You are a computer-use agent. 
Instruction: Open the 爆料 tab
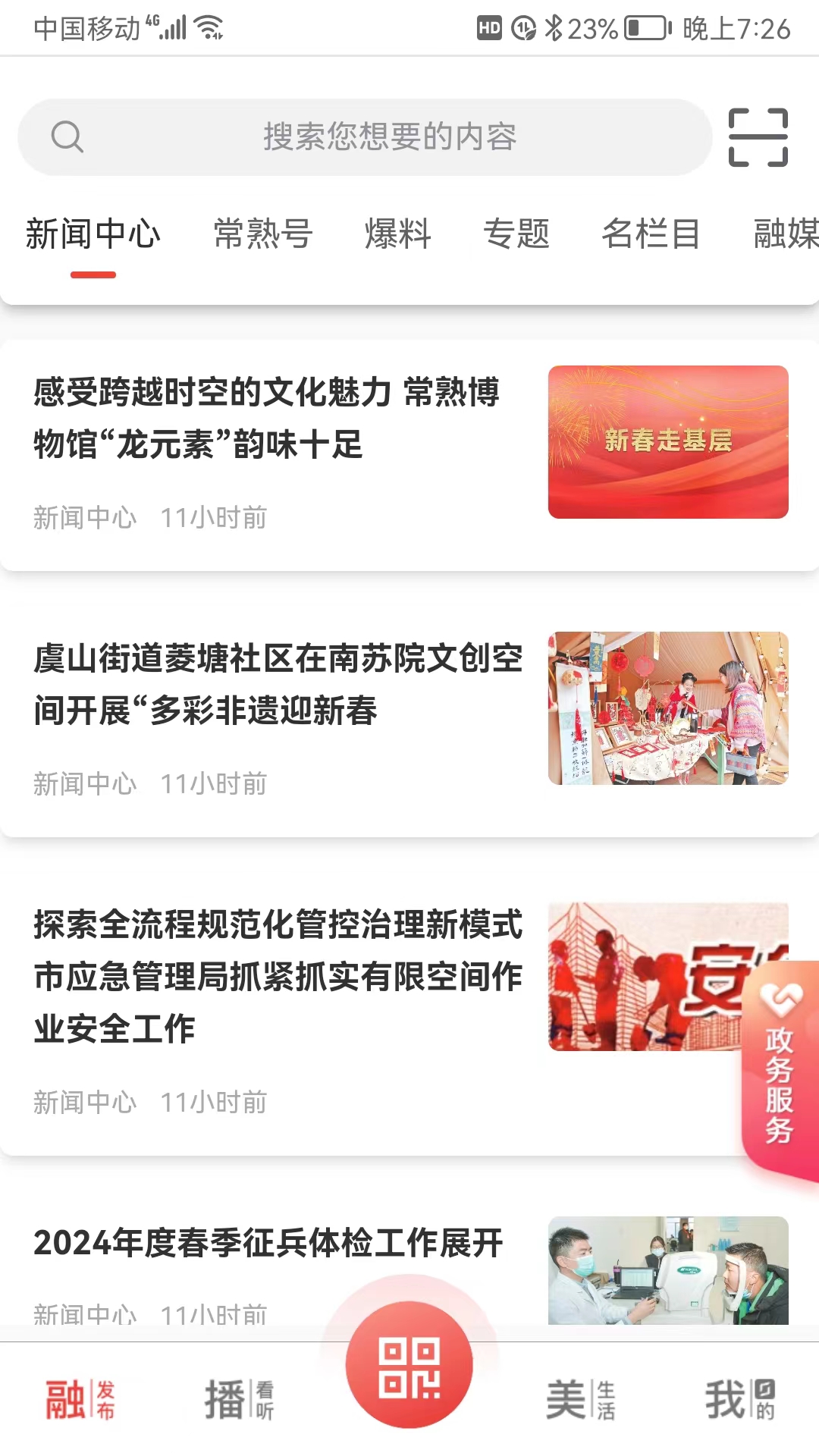pyautogui.click(x=397, y=234)
